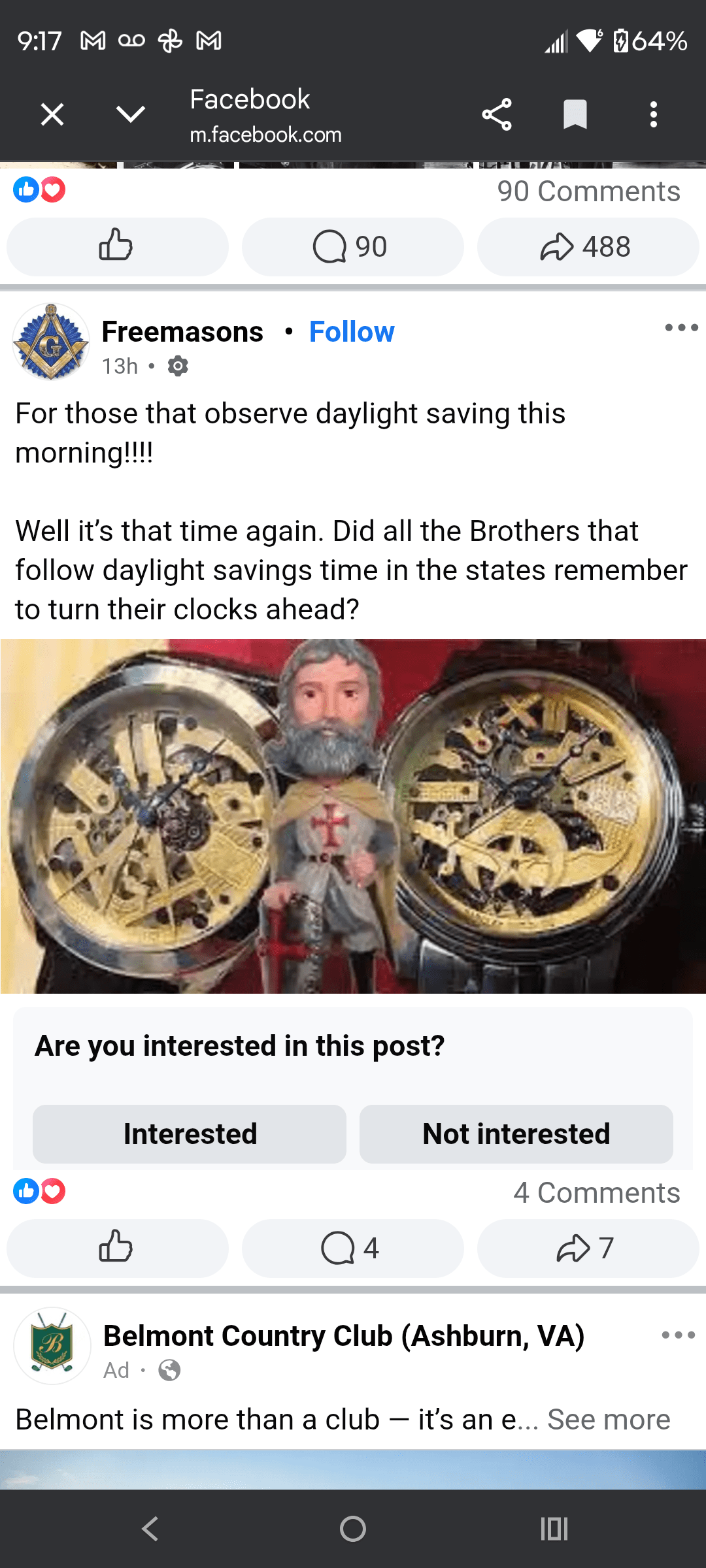706x1568 pixels.
Task: Open options menu on Freemasons post
Action: coord(681,328)
